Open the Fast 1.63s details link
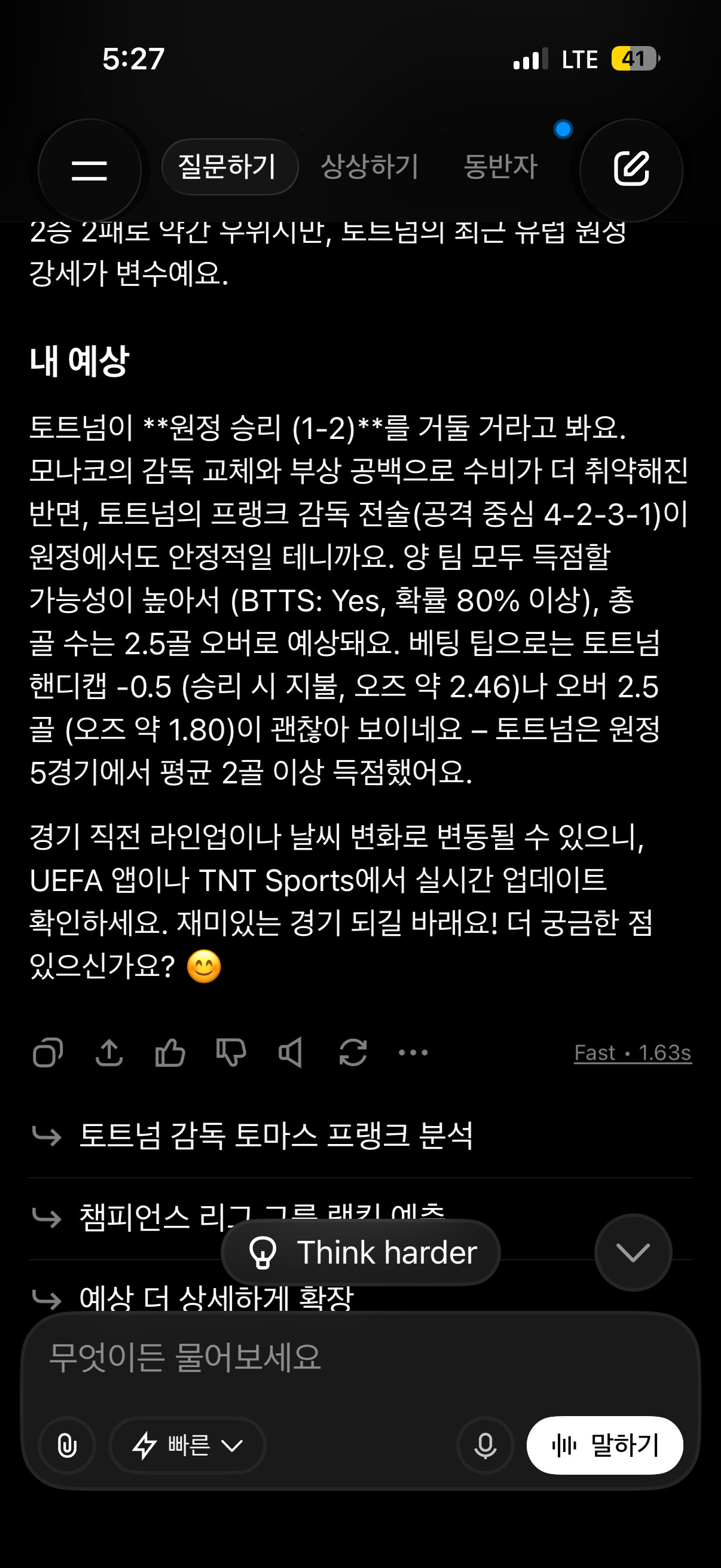This screenshot has width=721, height=1568. coord(633,1053)
